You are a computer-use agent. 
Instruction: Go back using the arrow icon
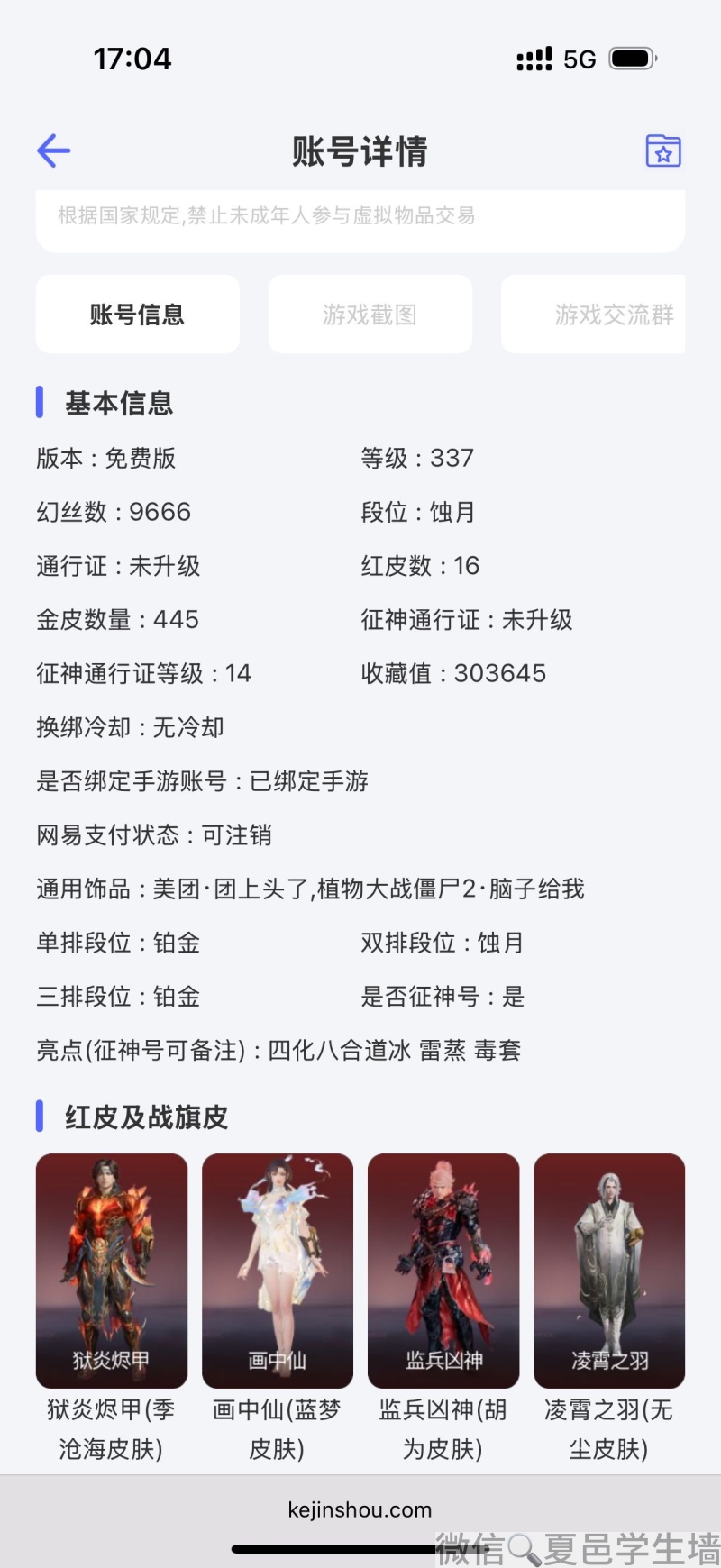(53, 150)
